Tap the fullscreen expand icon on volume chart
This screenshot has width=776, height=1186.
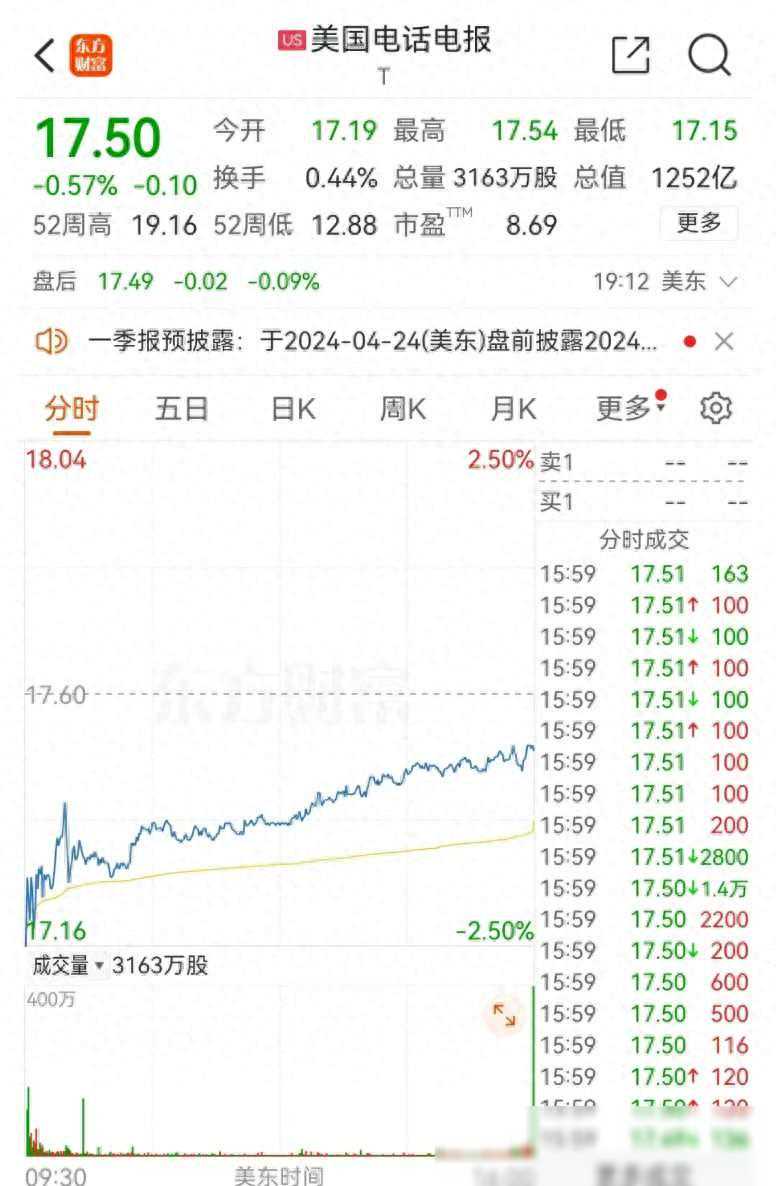(505, 1016)
